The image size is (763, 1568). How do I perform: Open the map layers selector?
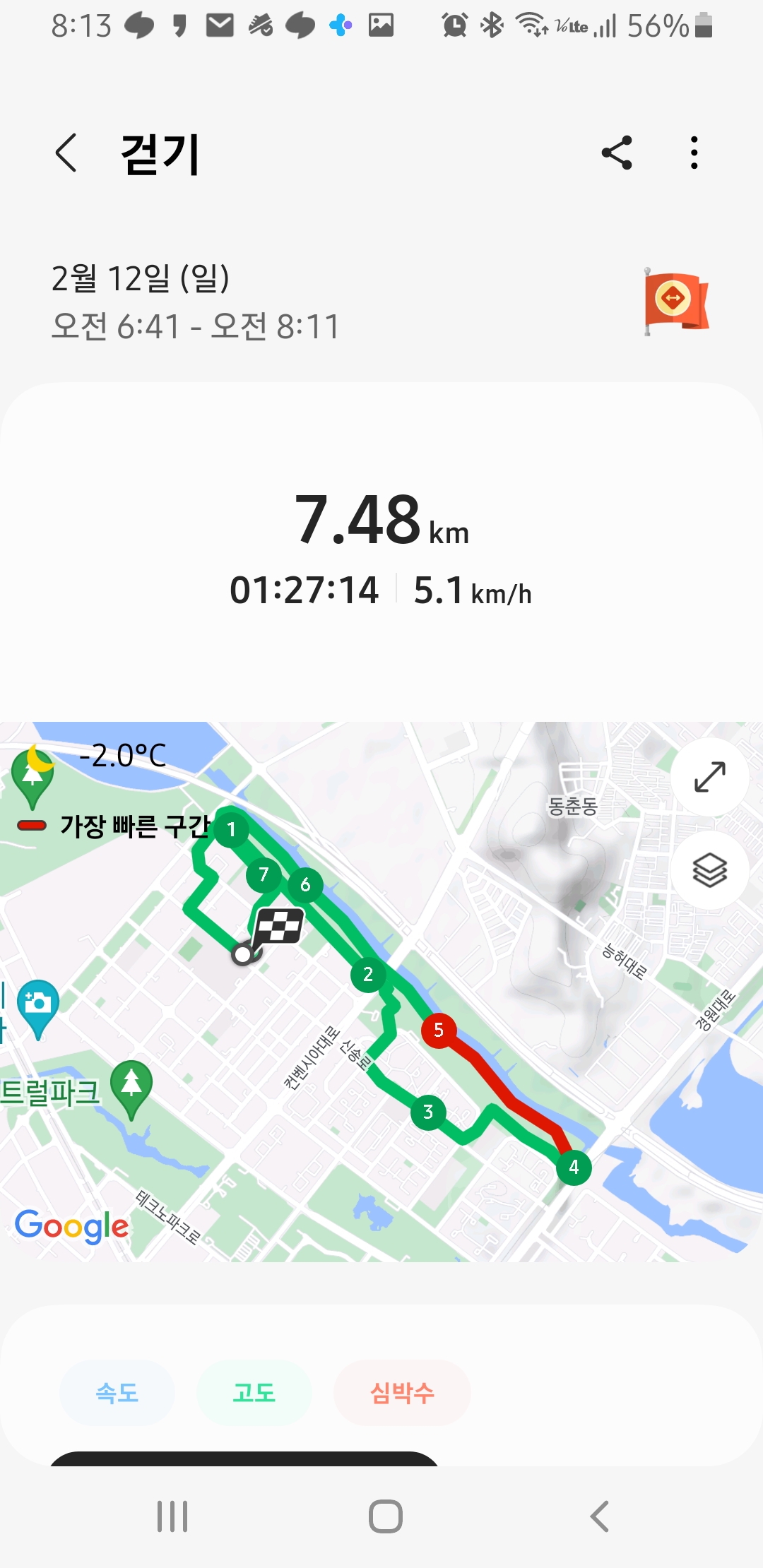709,870
